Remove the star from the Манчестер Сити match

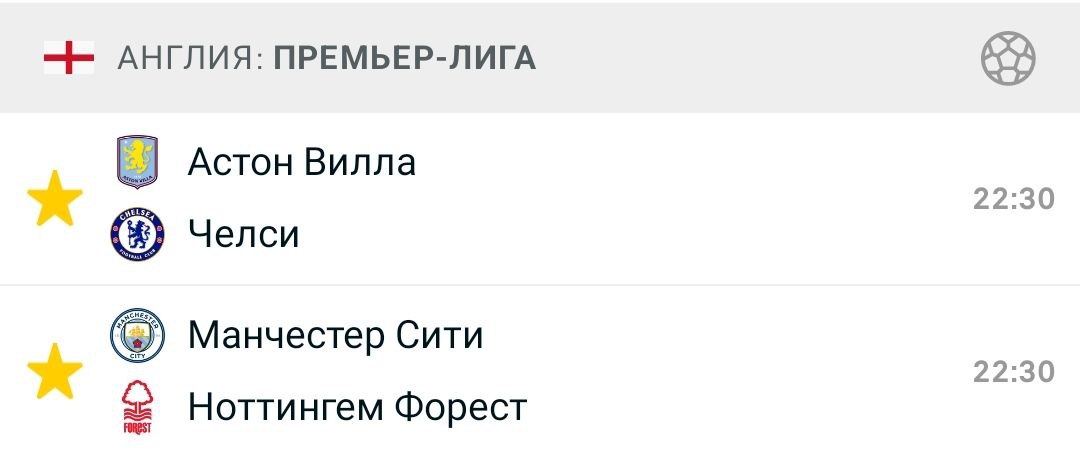54,371
